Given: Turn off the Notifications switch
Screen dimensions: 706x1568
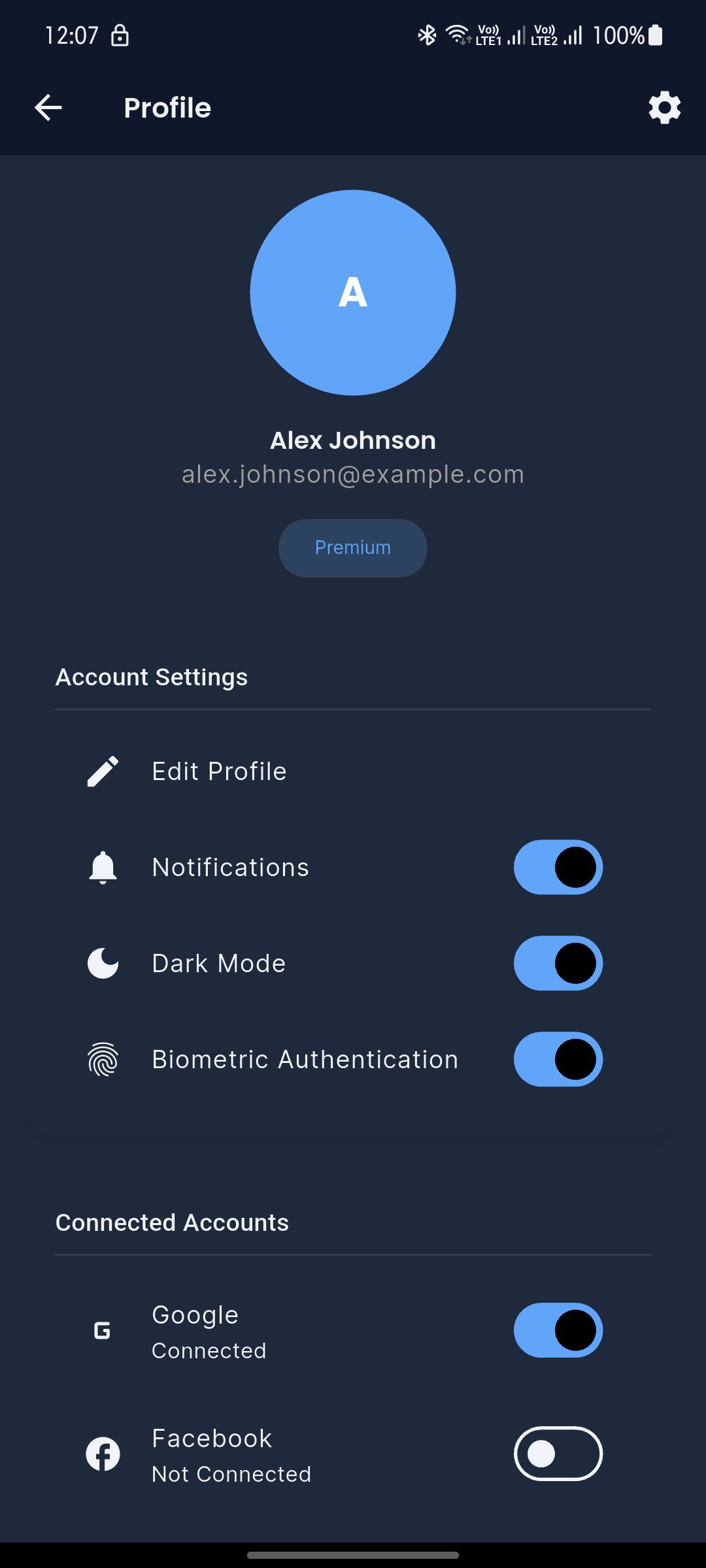Looking at the screenshot, I should 558,868.
